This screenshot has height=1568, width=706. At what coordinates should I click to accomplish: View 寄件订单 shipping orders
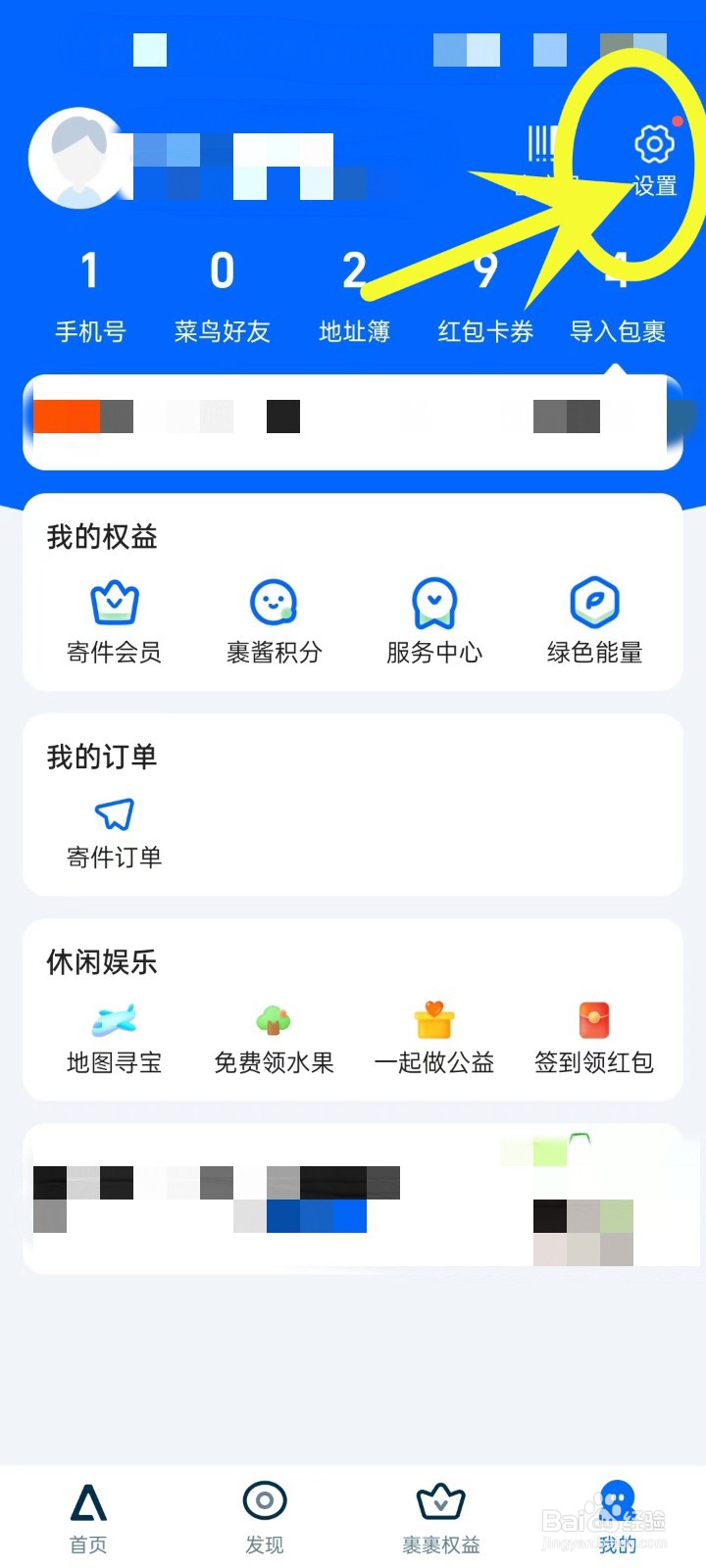click(x=115, y=831)
